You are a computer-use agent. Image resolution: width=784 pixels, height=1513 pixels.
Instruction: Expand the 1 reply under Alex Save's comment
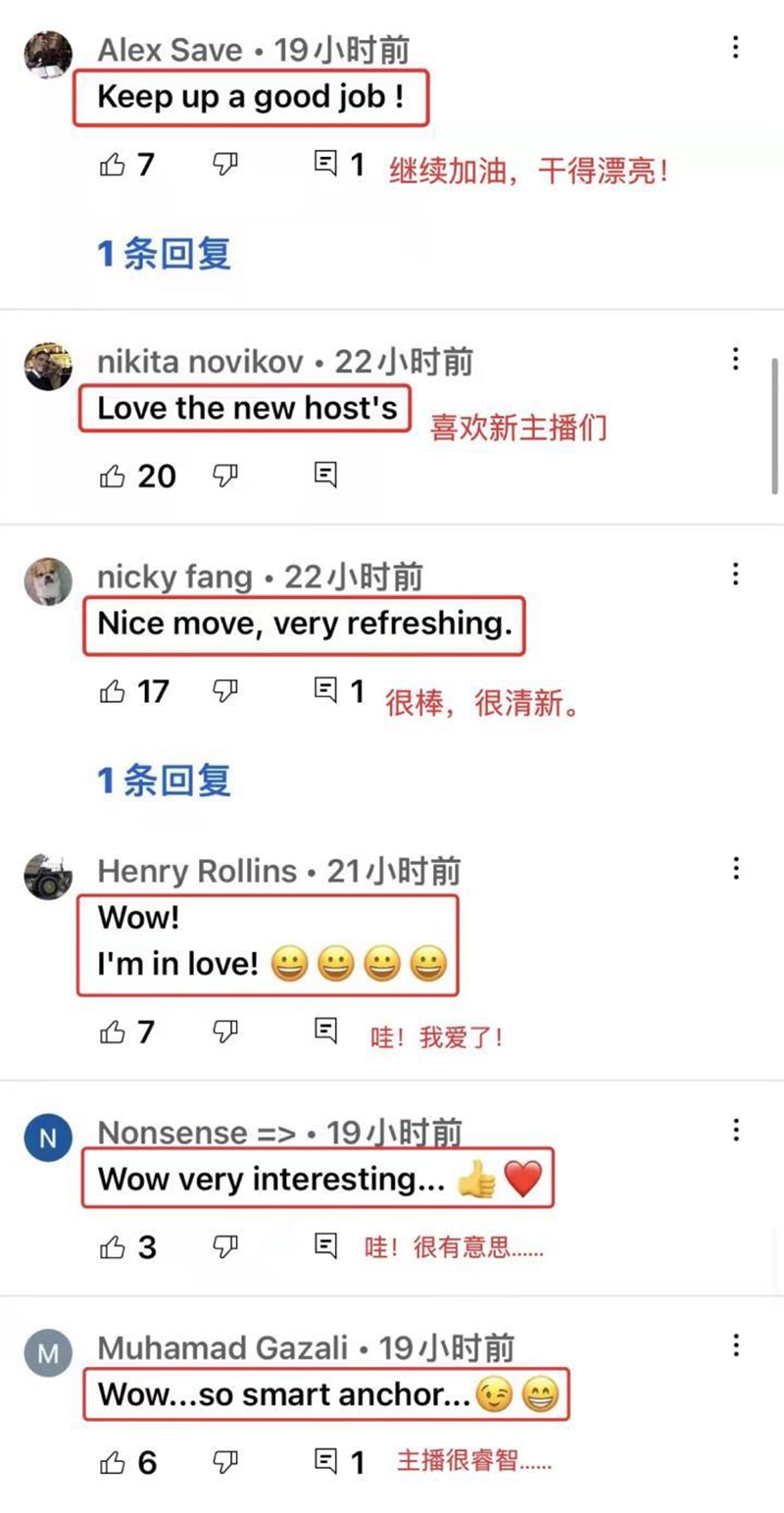coord(164,254)
